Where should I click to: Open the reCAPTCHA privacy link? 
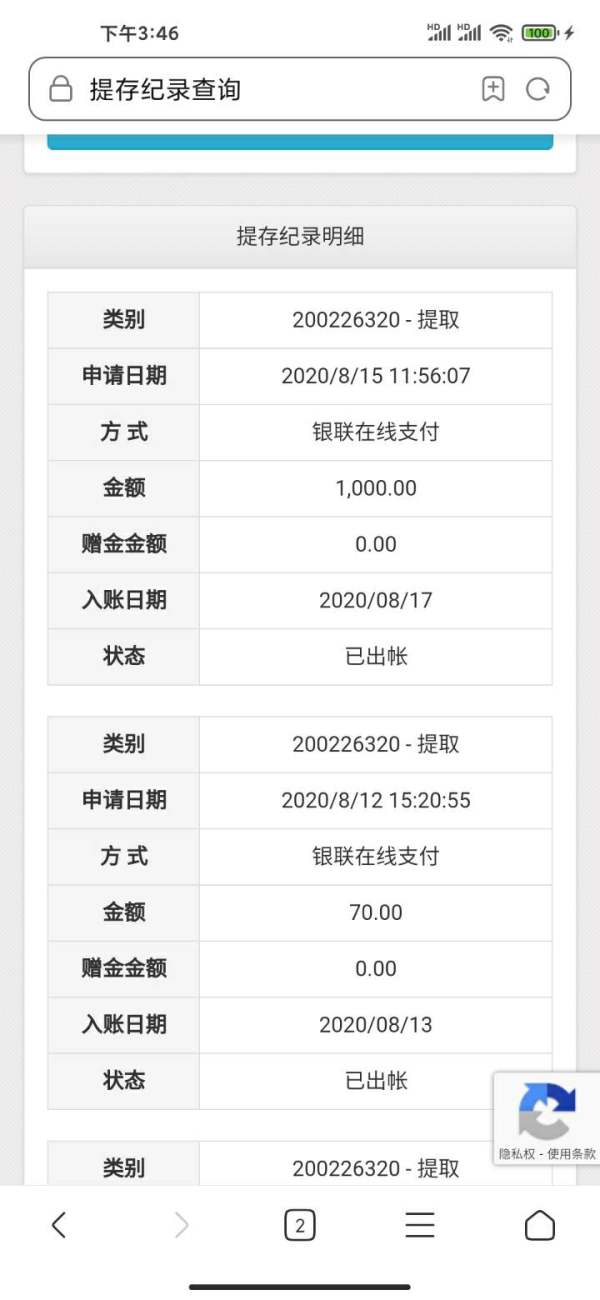pos(518,1154)
